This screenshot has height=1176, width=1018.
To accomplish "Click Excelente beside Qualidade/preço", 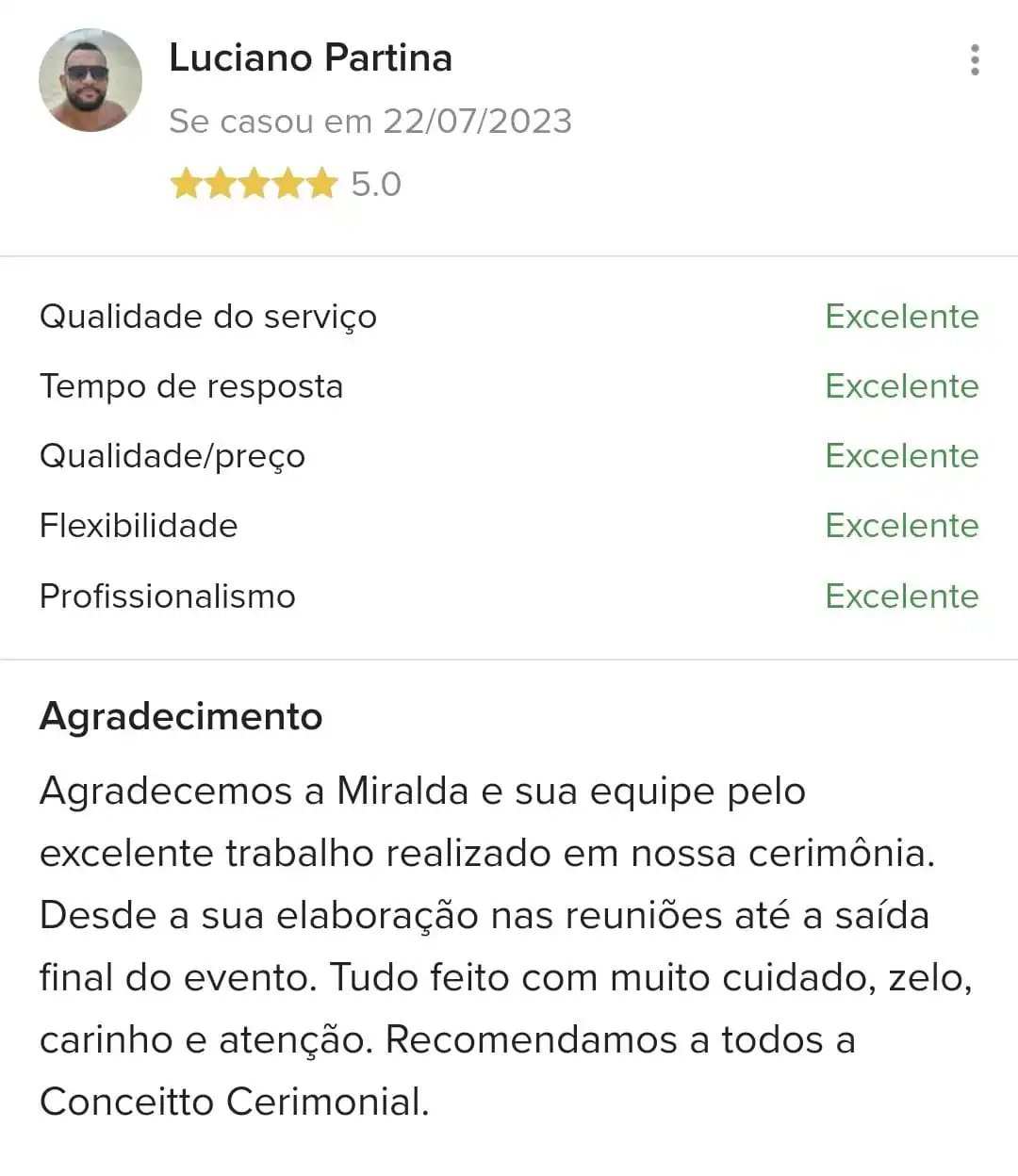I will 901,456.
